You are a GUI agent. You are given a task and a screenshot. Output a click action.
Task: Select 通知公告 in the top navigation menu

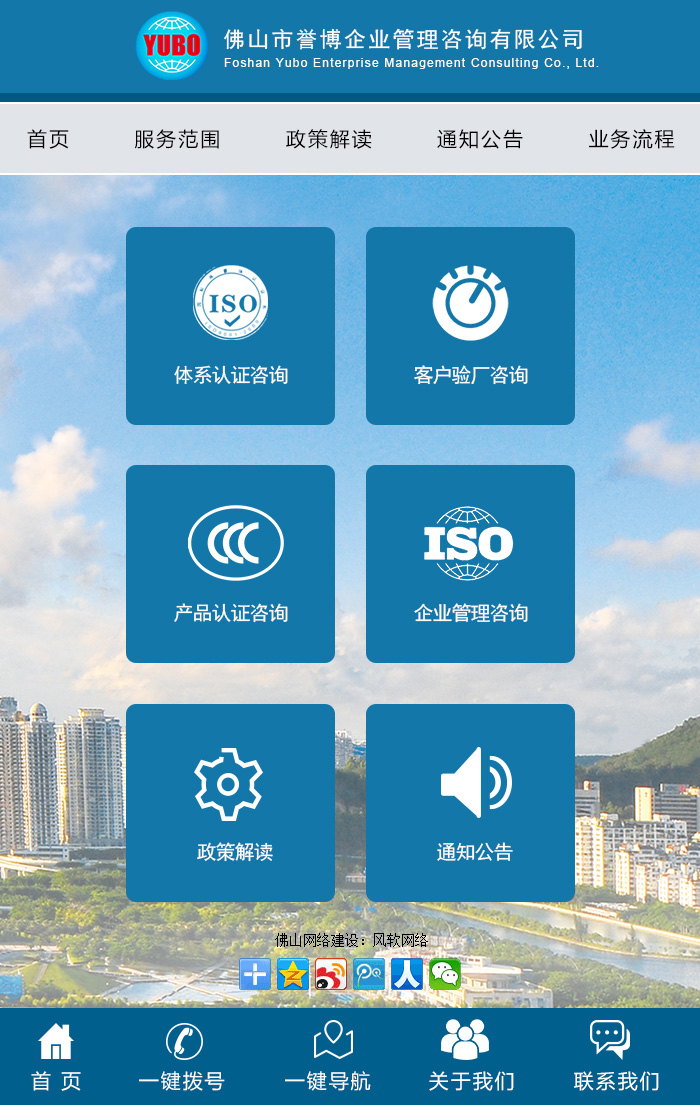(x=480, y=139)
